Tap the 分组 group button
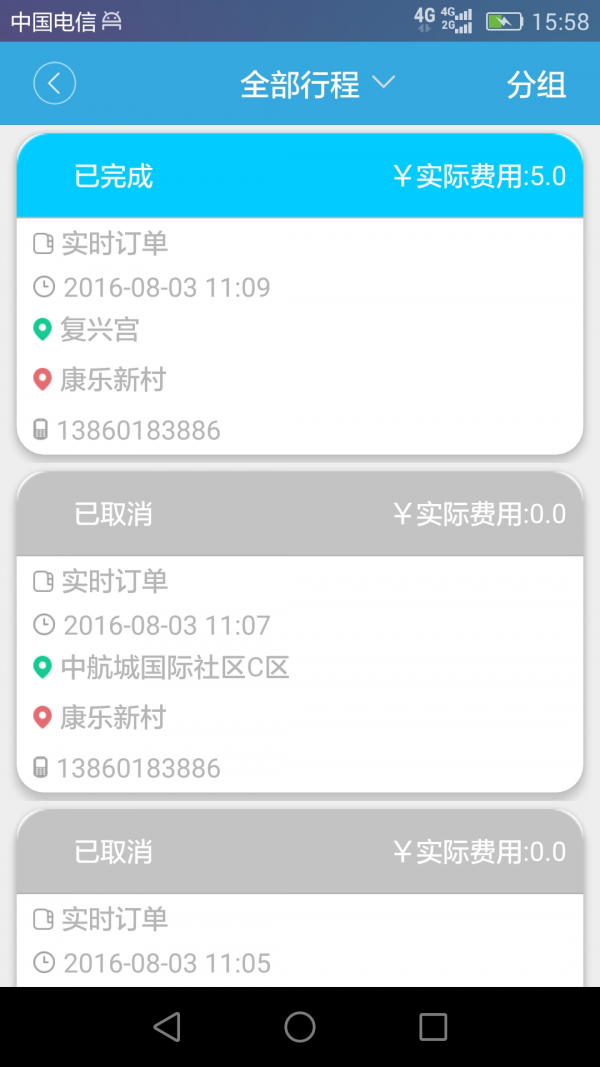The image size is (600, 1067). click(x=536, y=85)
